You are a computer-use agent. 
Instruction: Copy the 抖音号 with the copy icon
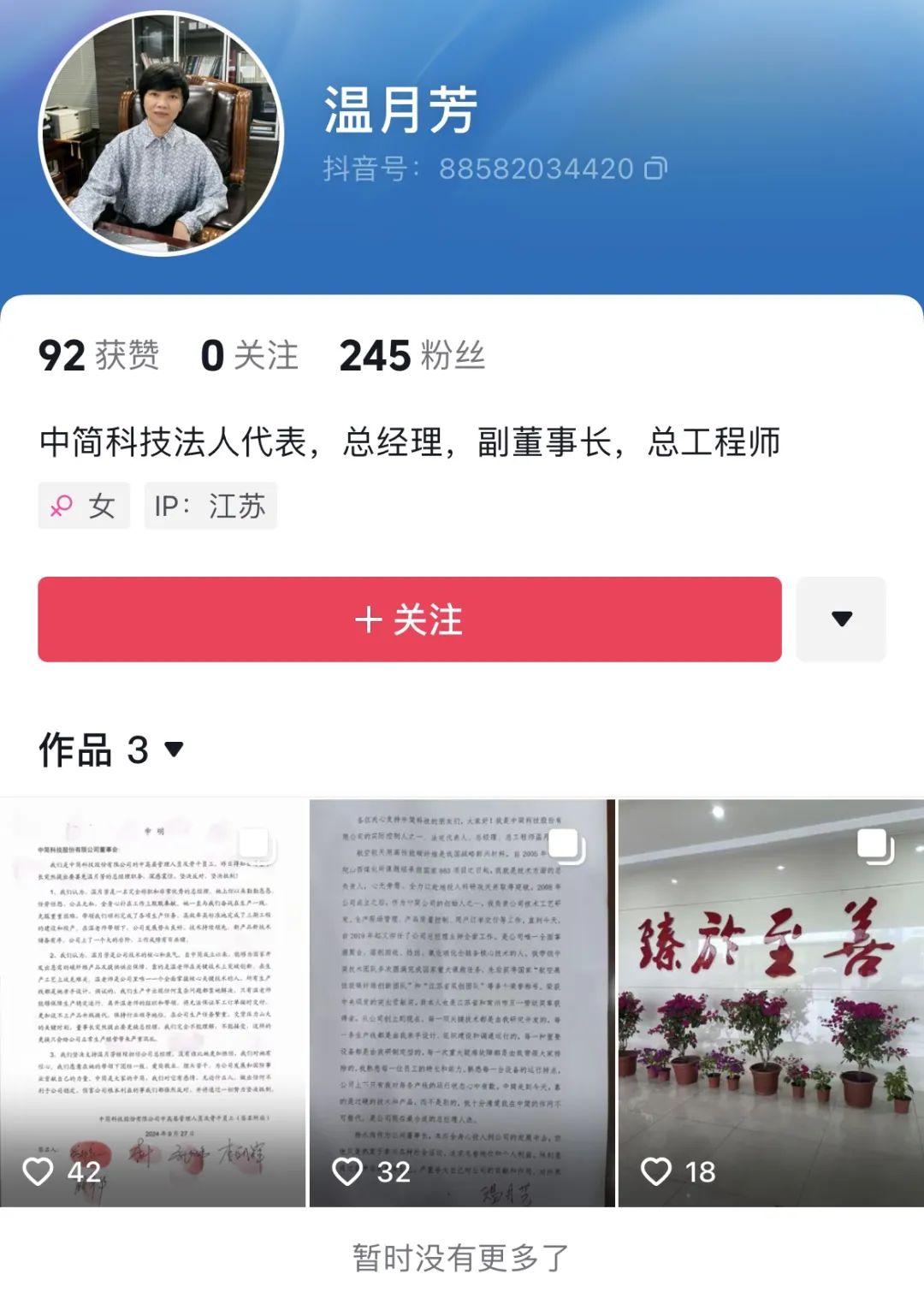(655, 169)
